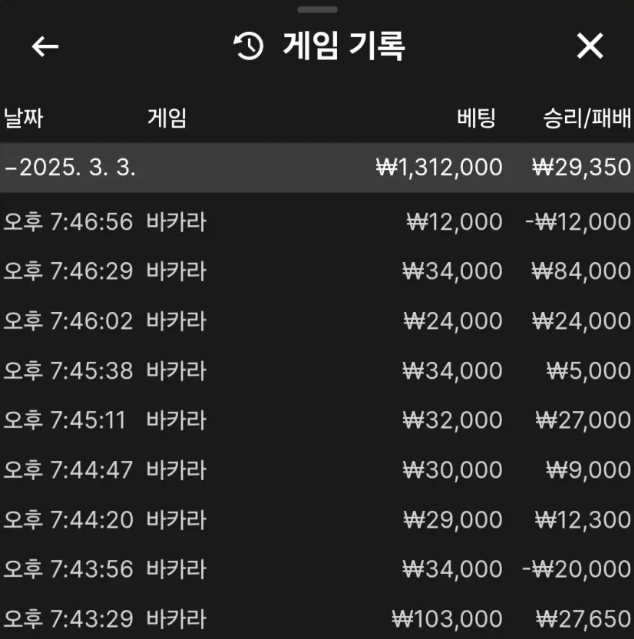Screen dimensions: 634x639
Task: View the 오후 7:46:02 바카라 game details
Action: pyautogui.click(x=316, y=321)
